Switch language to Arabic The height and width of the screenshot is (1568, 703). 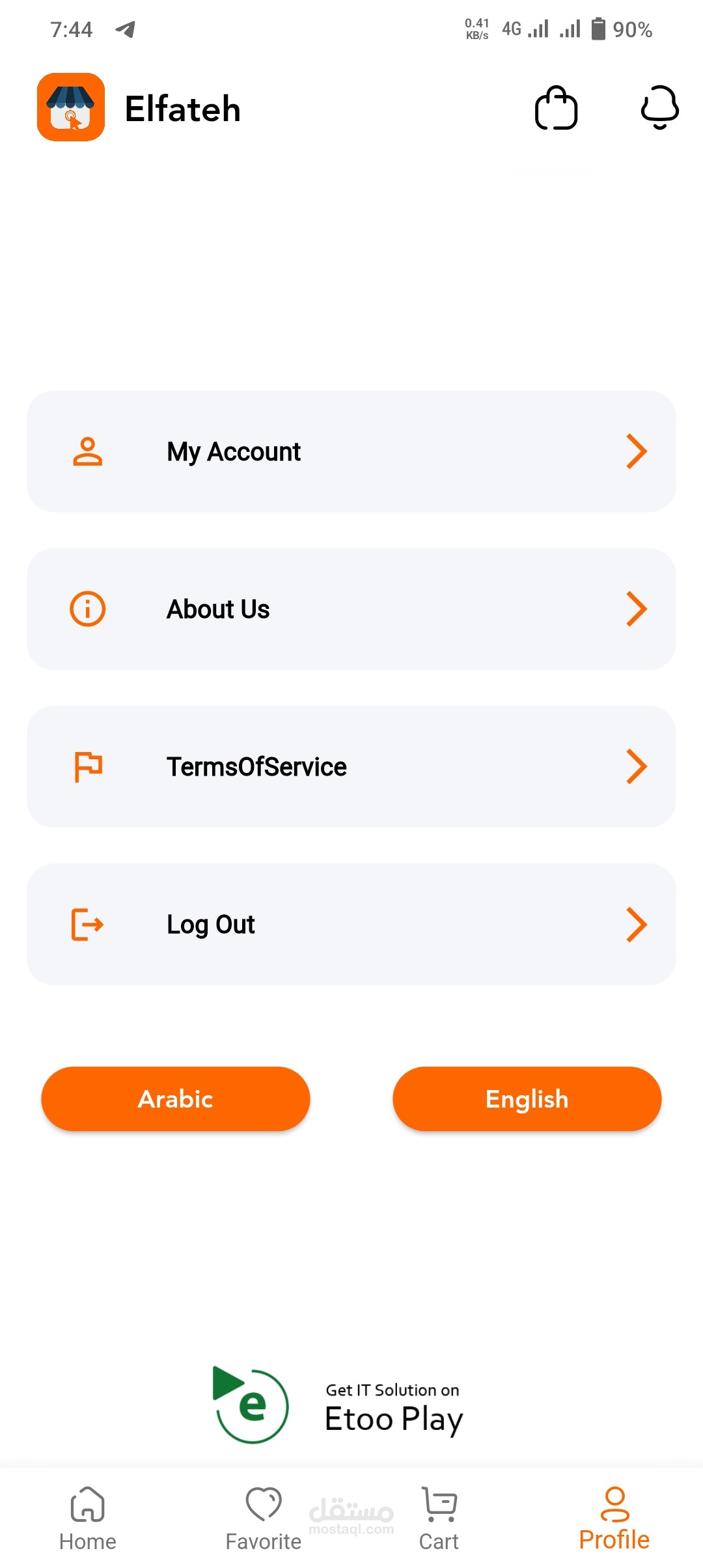tap(176, 1099)
